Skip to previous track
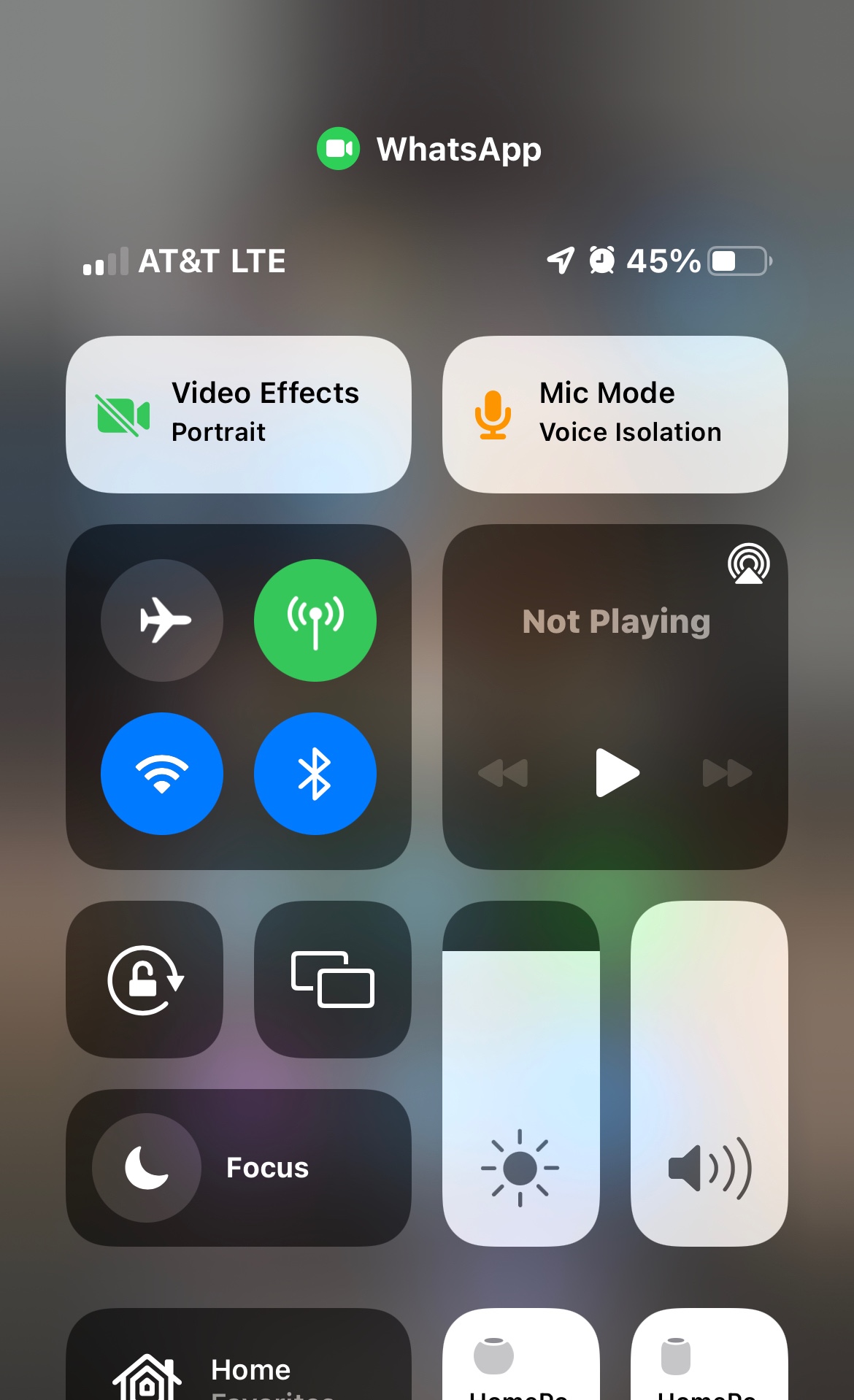The height and width of the screenshot is (1400, 854). coord(503,772)
